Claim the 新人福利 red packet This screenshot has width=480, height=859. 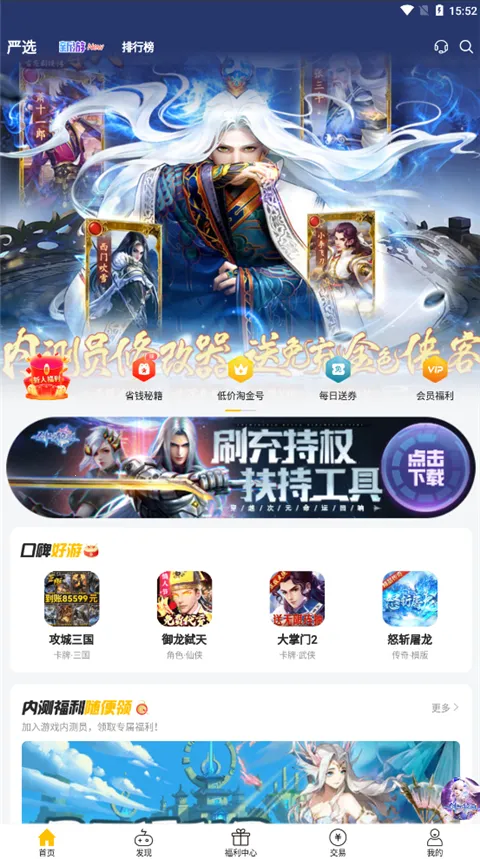pyautogui.click(x=46, y=377)
